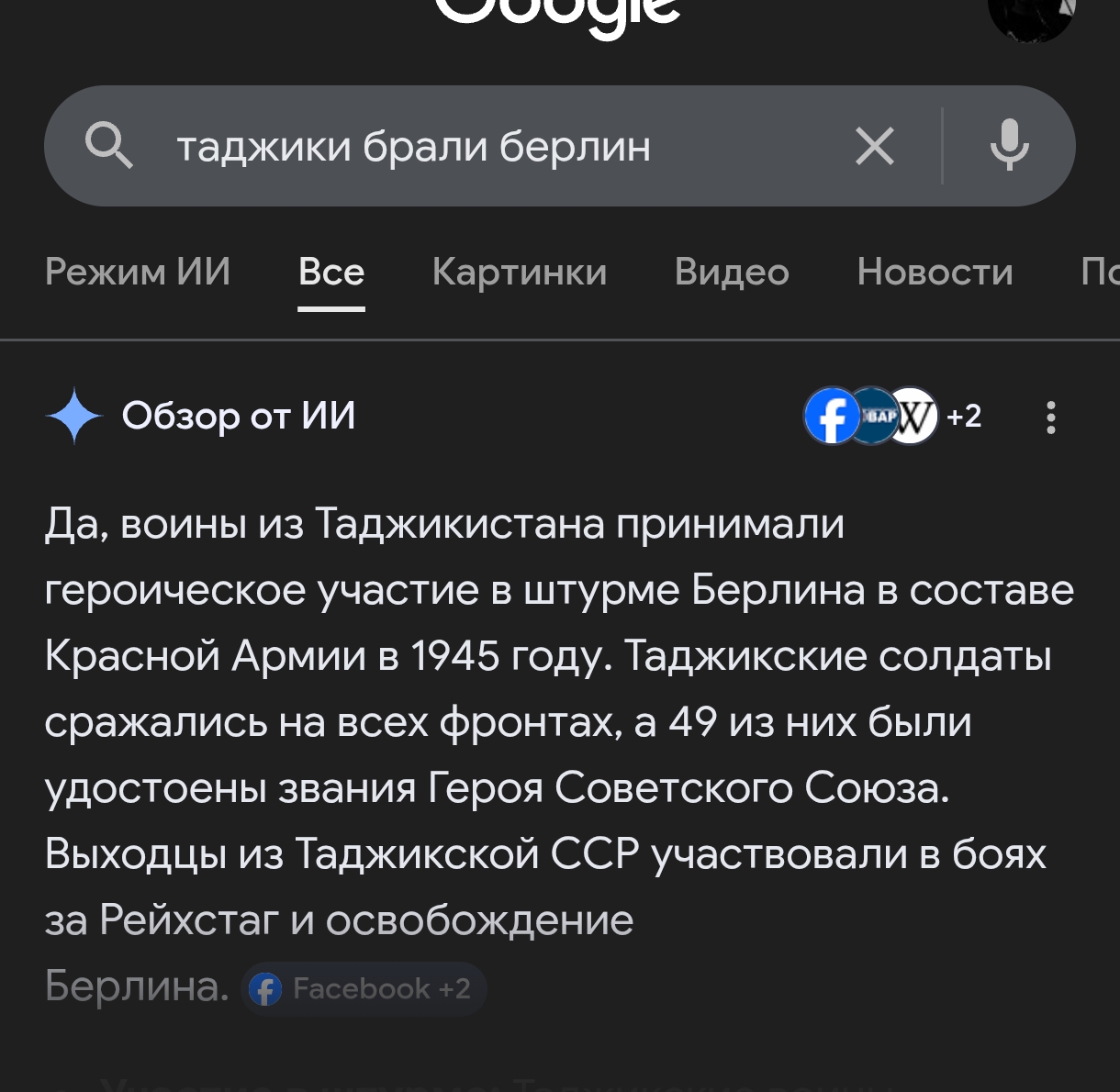Open the Картинки tab
This screenshot has width=1120, height=1092.
[x=520, y=273]
